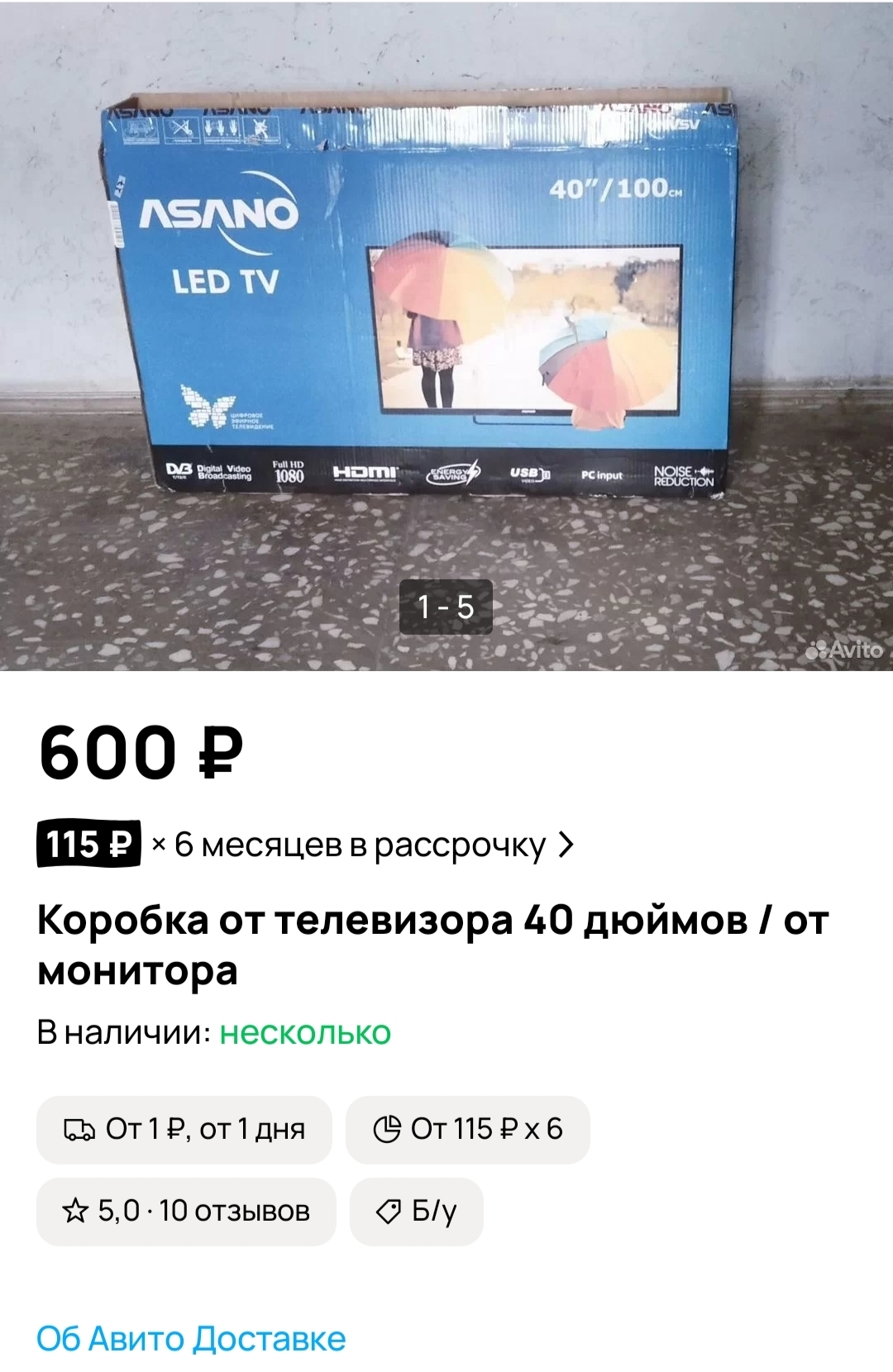View the 5,0 rating and 10 reviews
The width and height of the screenshot is (893, 1372).
(186, 1211)
